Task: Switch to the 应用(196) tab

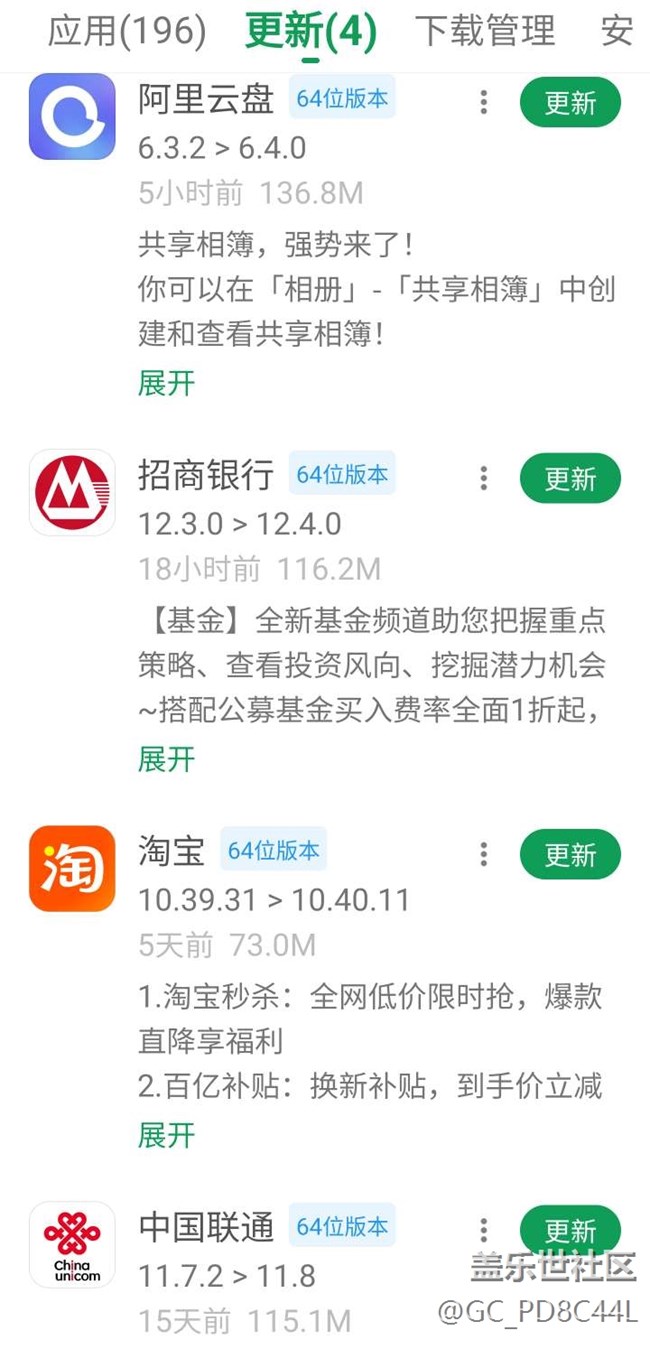Action: click(x=127, y=31)
